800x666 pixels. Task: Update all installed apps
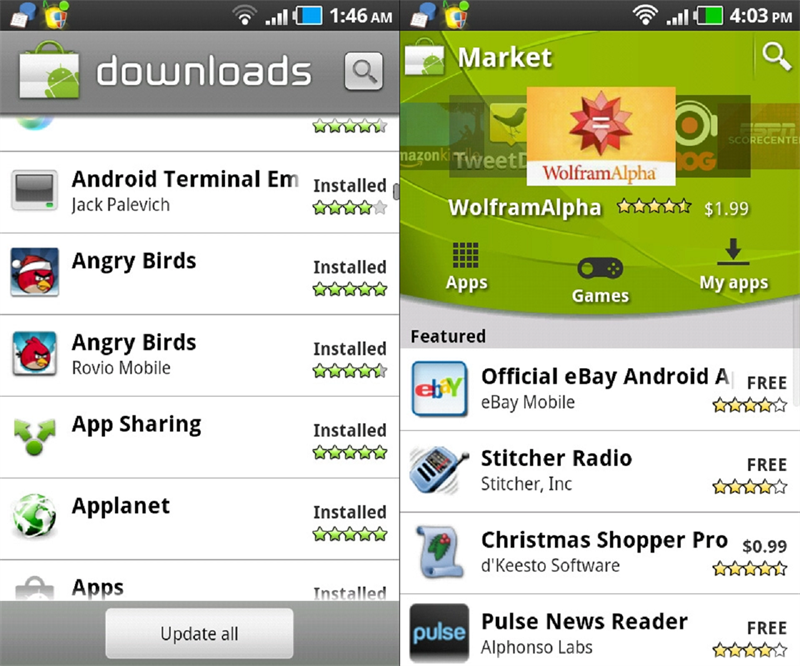[199, 633]
